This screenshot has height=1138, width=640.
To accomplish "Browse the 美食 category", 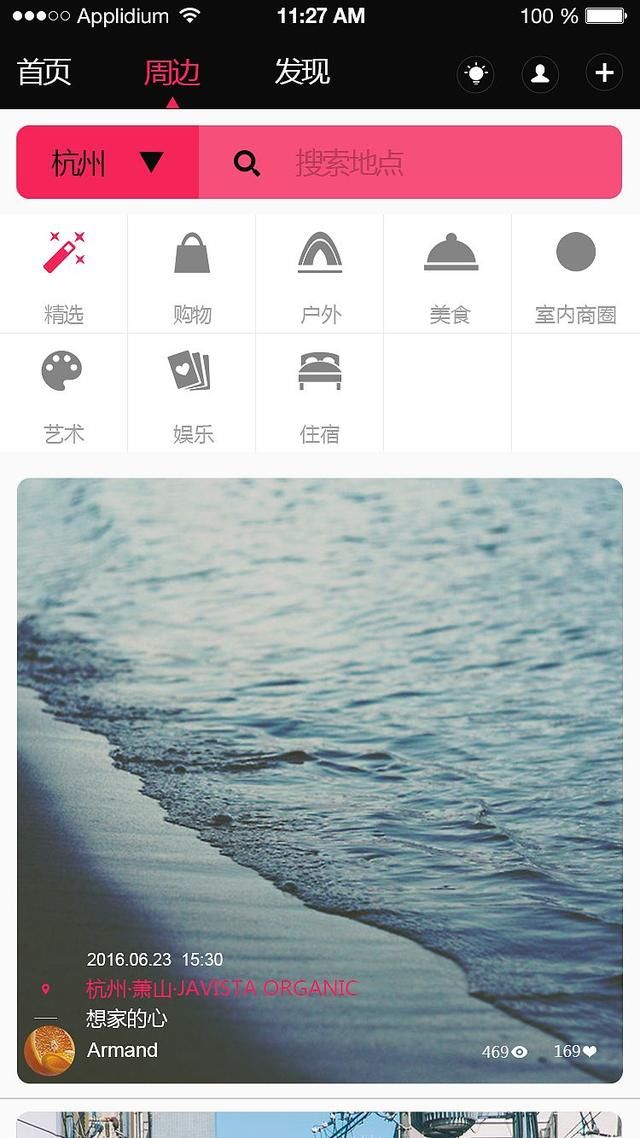I will (x=450, y=273).
